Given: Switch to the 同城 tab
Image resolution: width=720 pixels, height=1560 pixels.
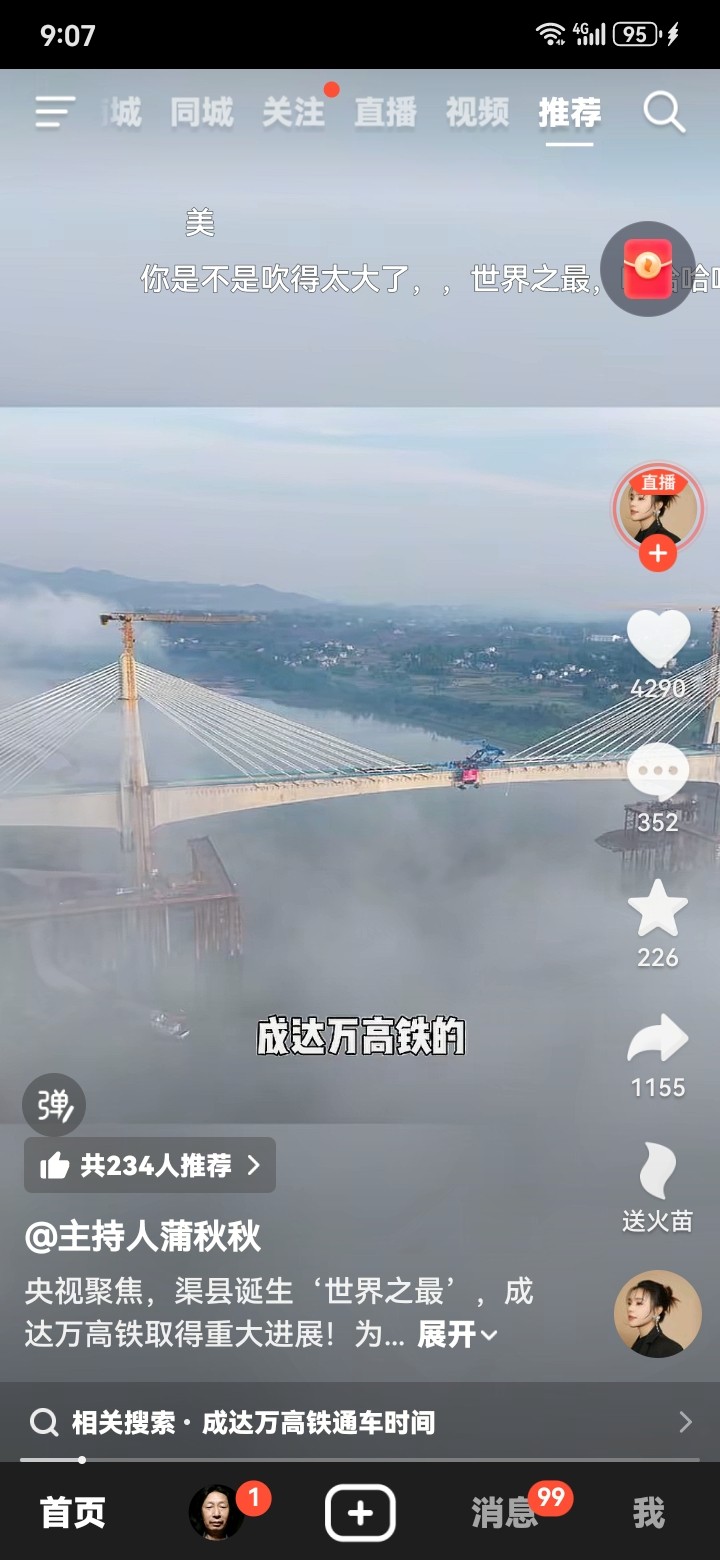Looking at the screenshot, I should pos(201,113).
